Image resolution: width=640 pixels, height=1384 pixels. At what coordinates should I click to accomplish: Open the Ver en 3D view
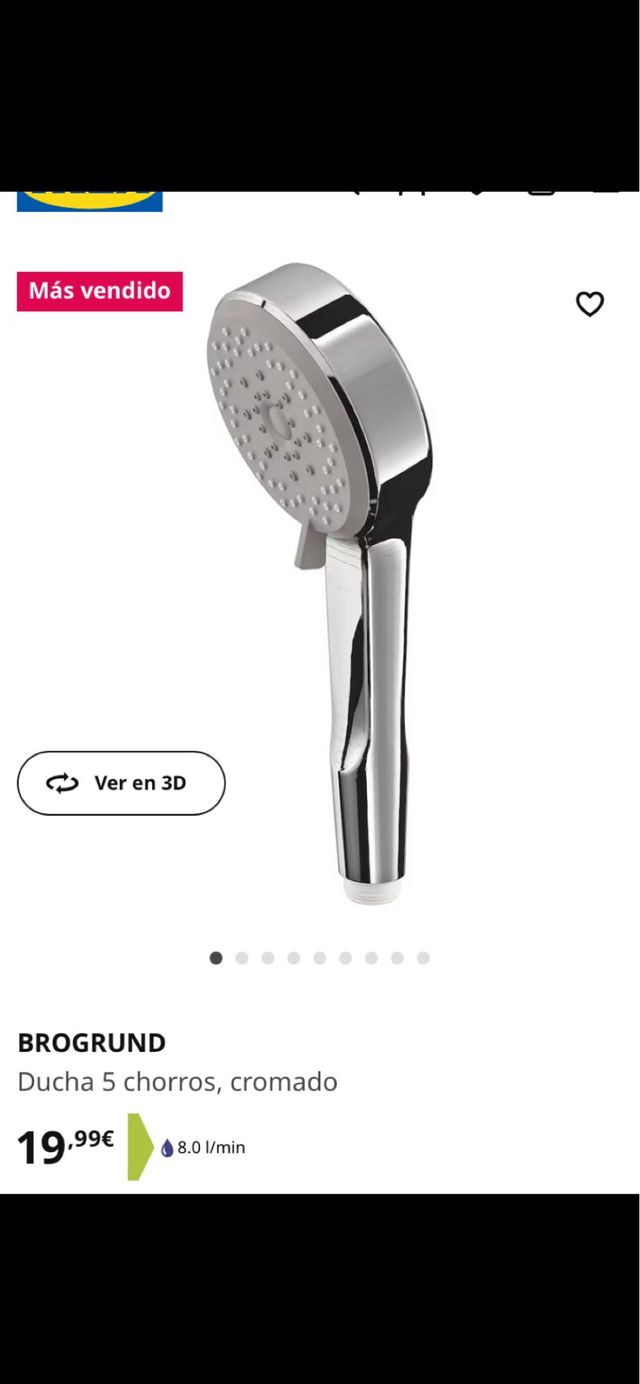coord(121,783)
